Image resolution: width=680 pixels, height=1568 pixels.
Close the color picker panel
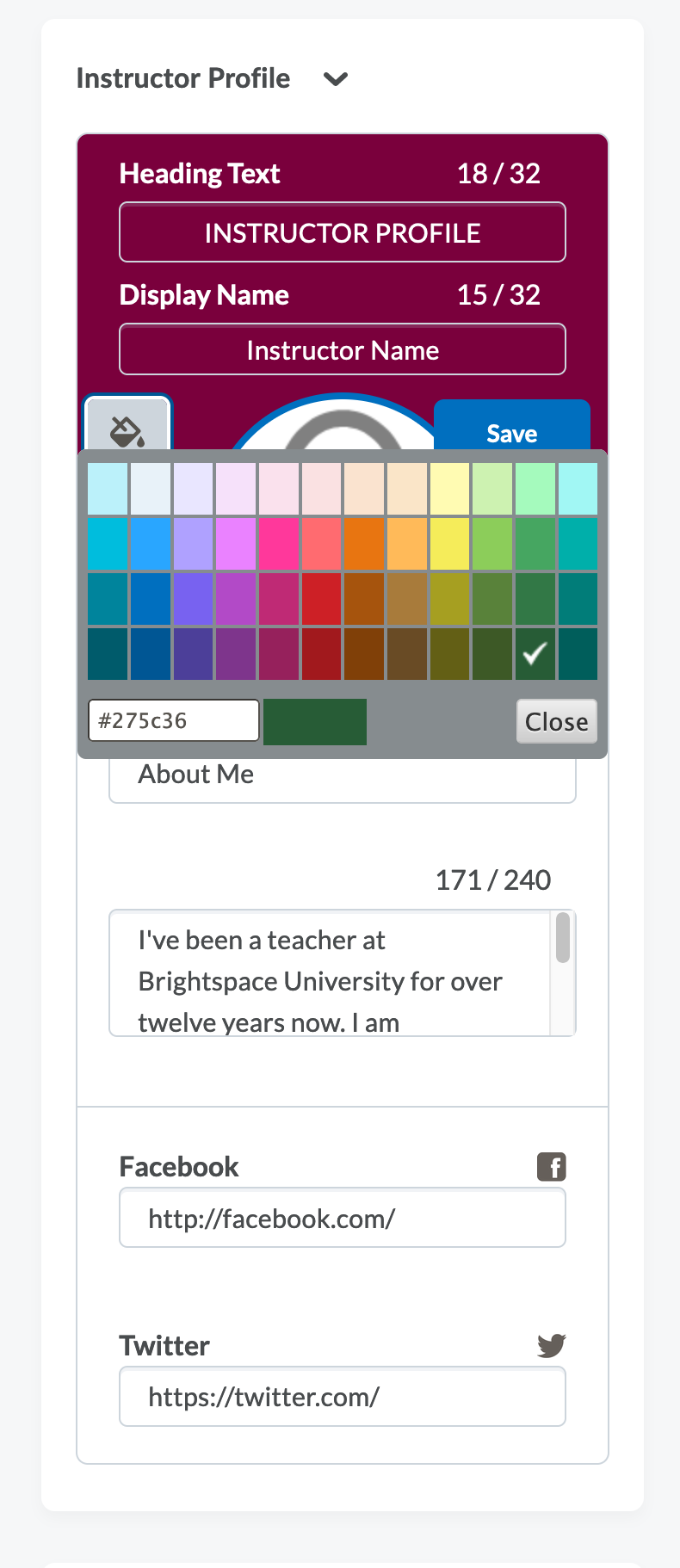click(556, 721)
